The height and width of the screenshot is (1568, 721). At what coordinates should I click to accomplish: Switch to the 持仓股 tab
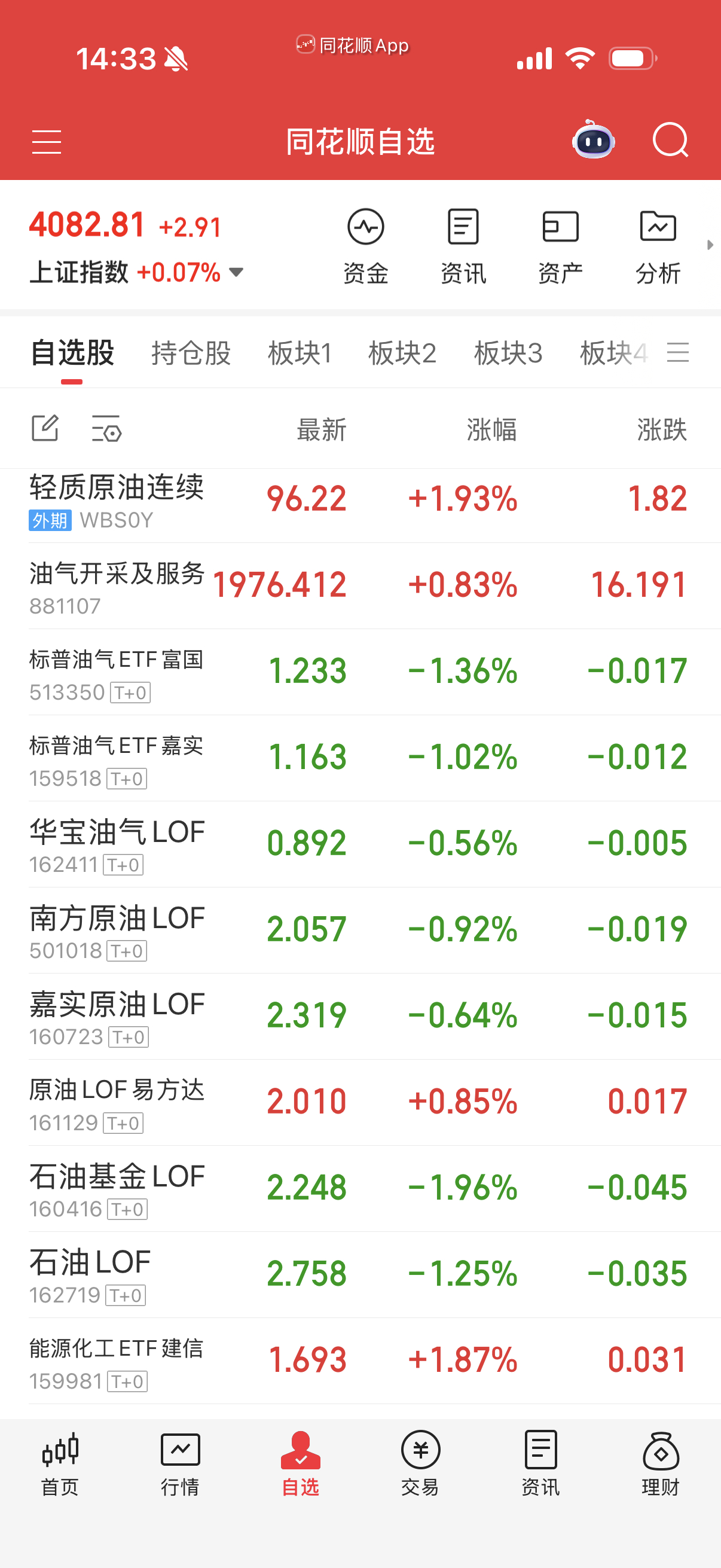[x=191, y=353]
